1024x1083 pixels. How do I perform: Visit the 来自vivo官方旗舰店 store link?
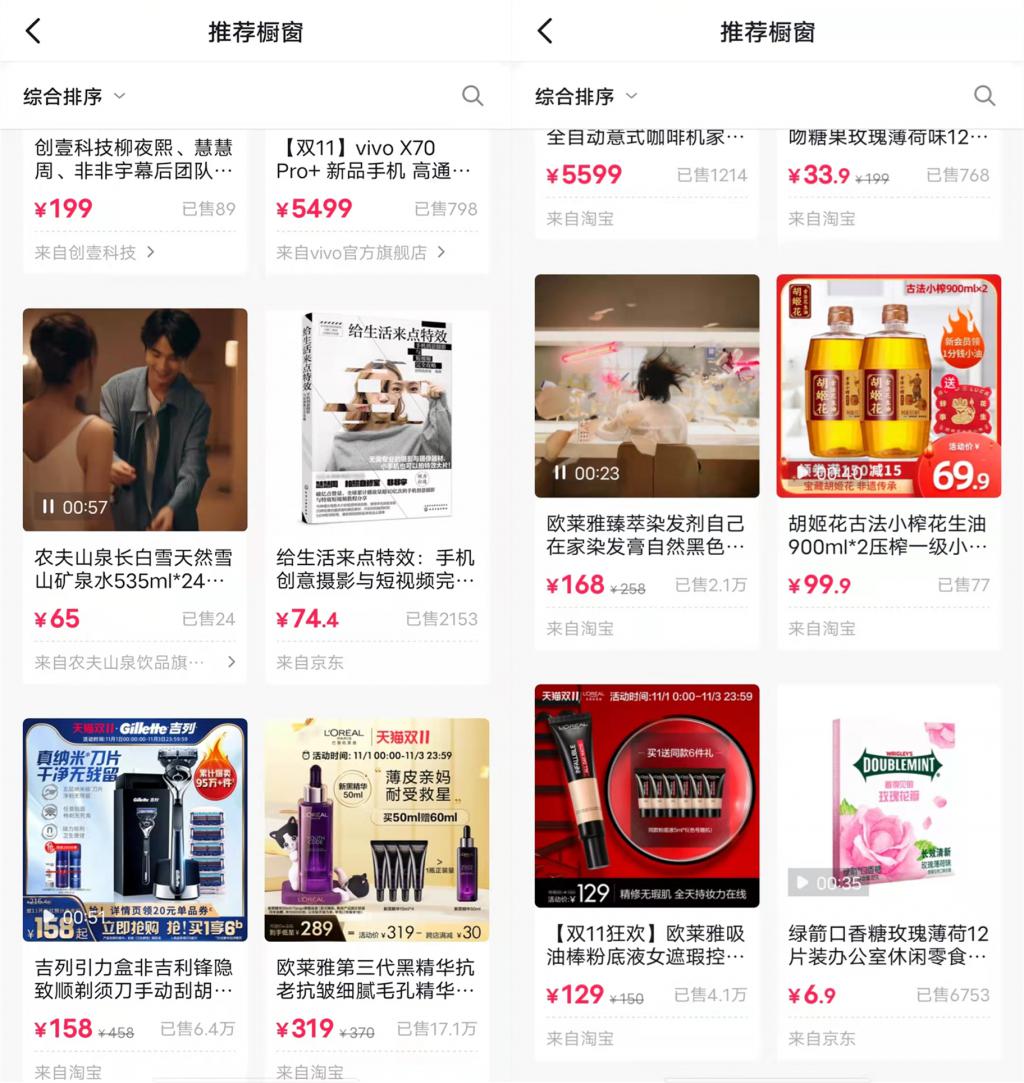pyautogui.click(x=360, y=252)
